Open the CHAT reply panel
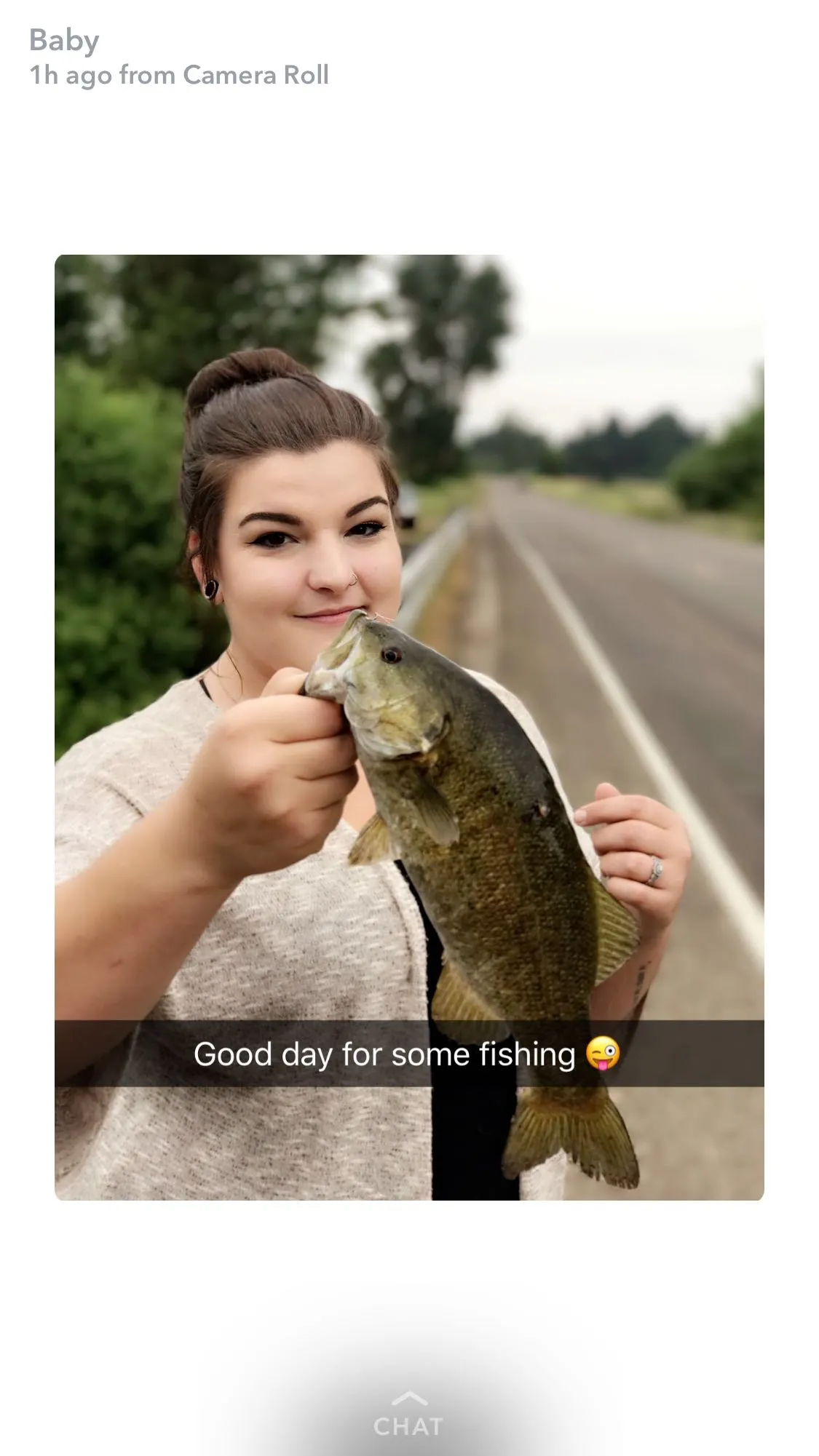This screenshot has height=1456, width=819. pyautogui.click(x=408, y=1417)
